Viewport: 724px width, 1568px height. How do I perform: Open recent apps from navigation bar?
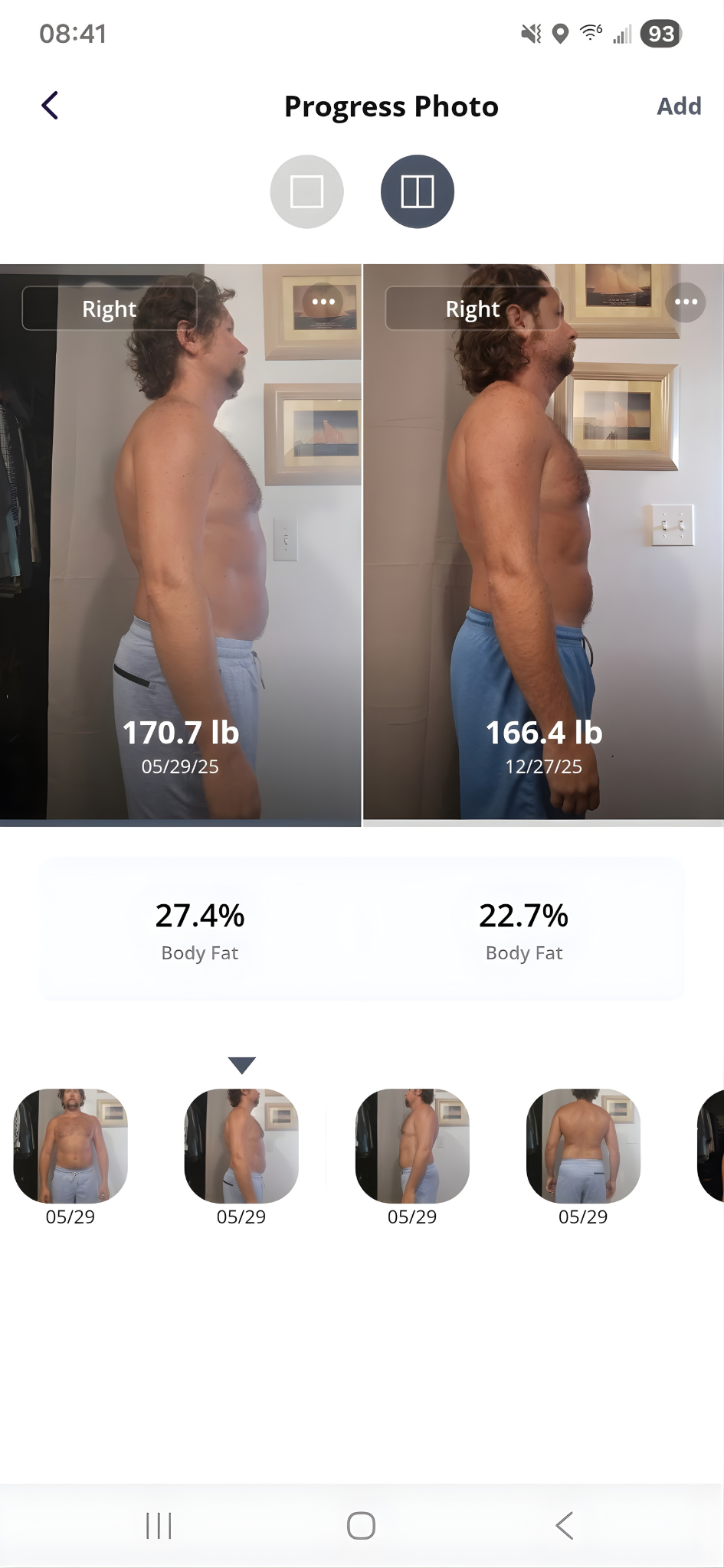point(159,1525)
